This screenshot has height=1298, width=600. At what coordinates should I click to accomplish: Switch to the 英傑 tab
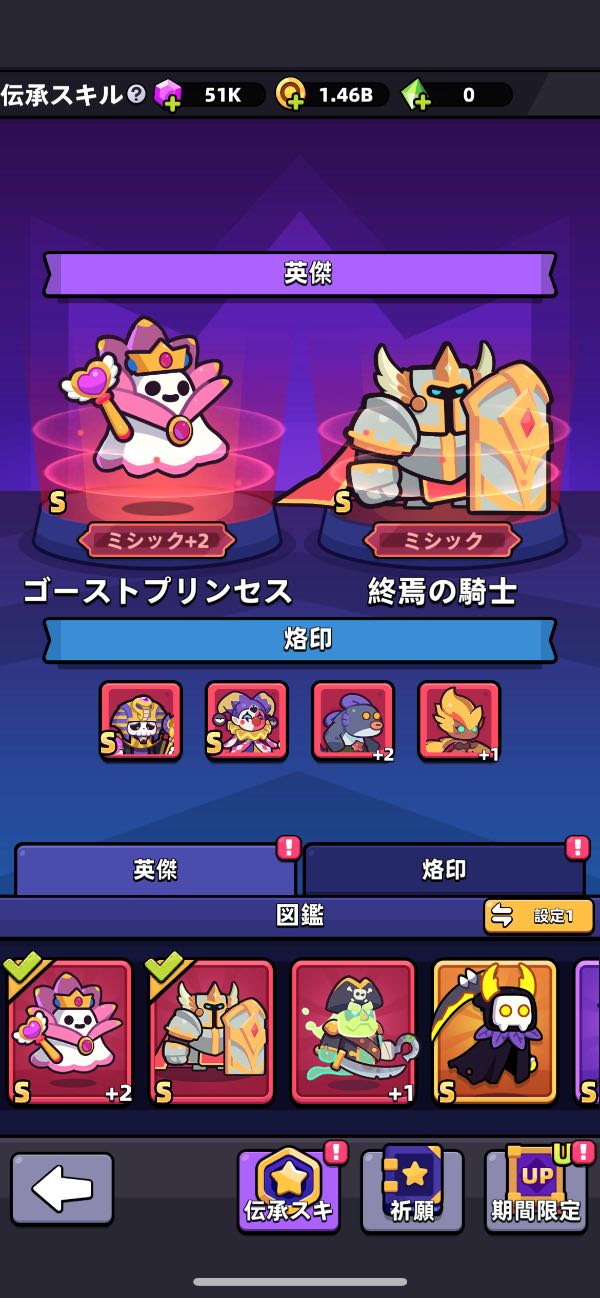pos(155,869)
